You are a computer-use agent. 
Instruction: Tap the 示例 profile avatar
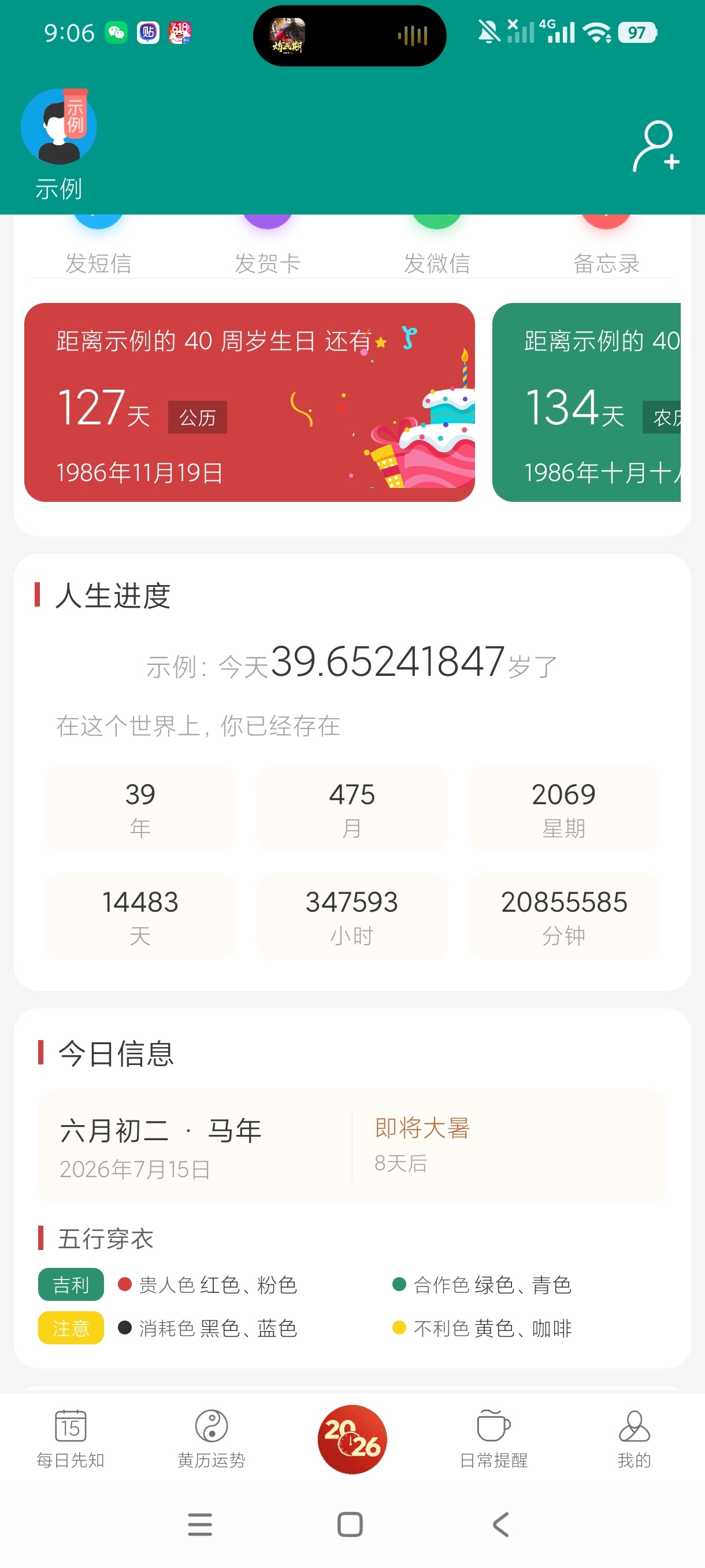tap(58, 127)
